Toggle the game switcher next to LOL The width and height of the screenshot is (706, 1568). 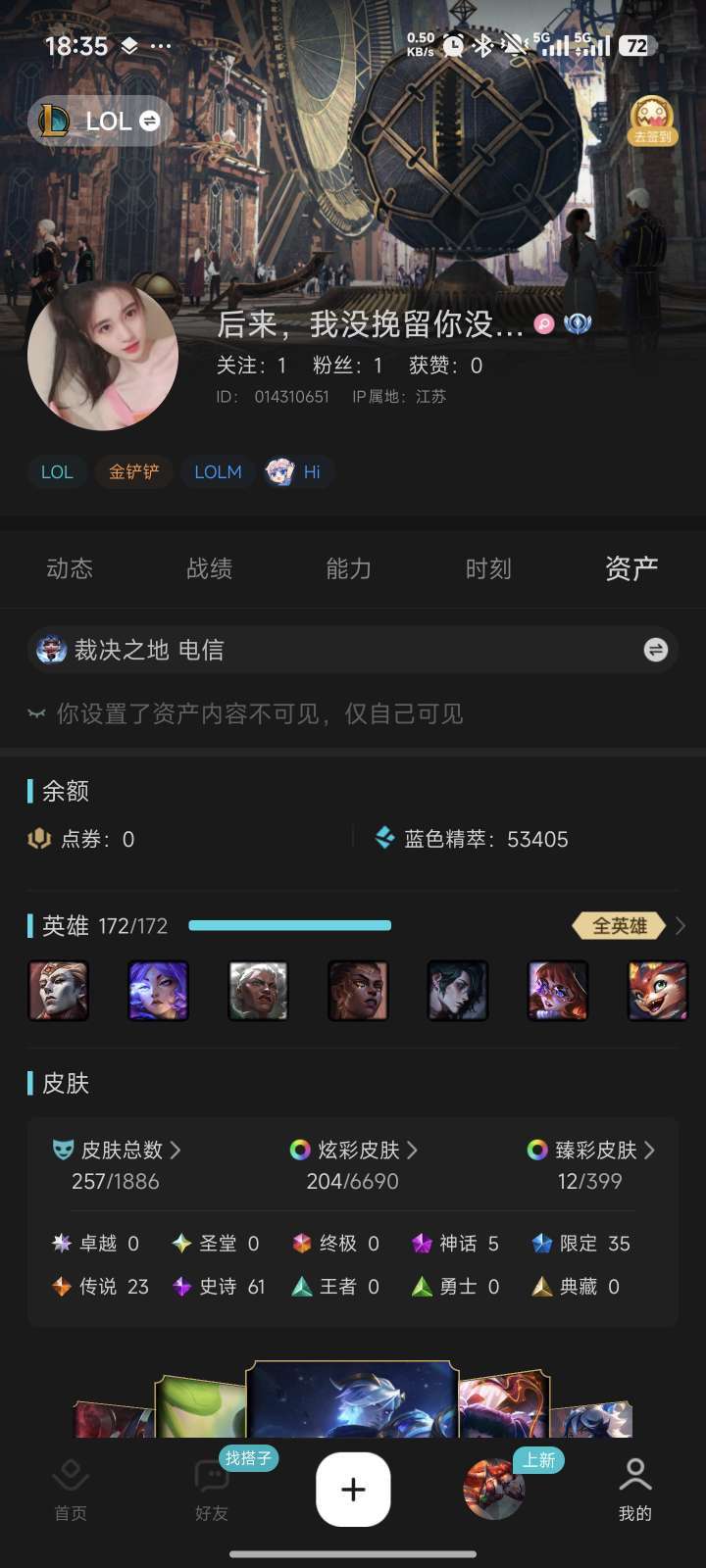[x=149, y=122]
